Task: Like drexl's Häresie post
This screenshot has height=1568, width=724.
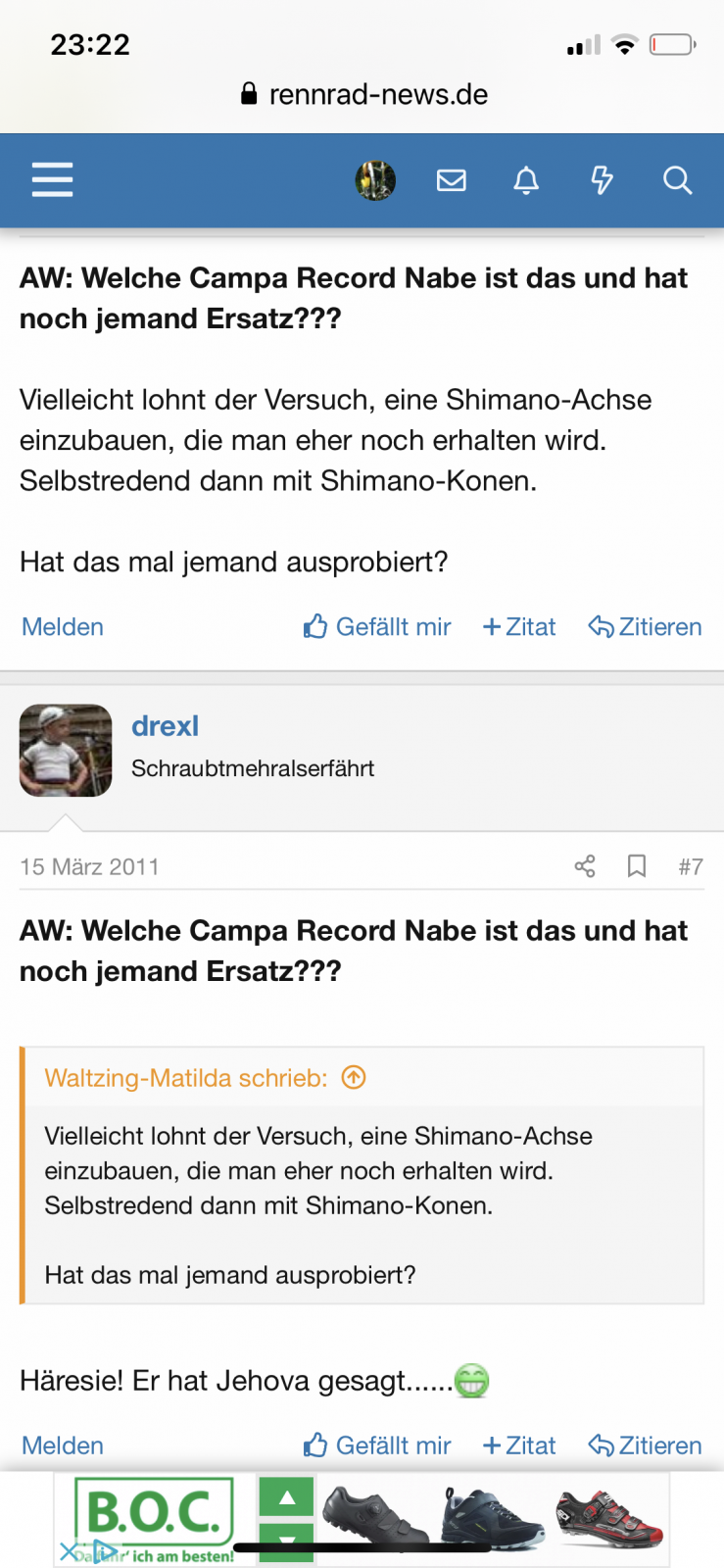Action: click(377, 1445)
